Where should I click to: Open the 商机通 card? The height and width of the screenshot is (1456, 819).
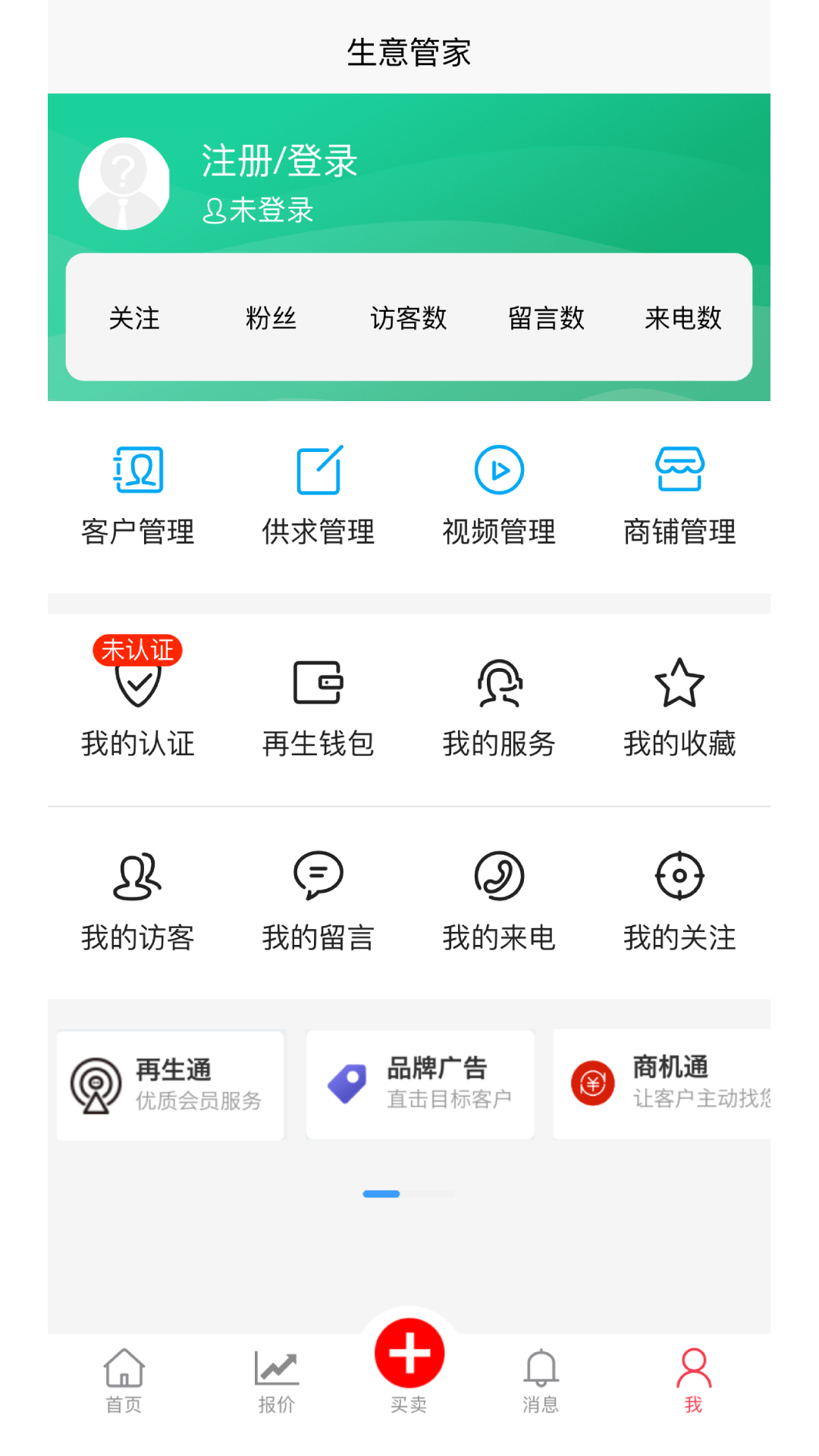click(662, 1084)
